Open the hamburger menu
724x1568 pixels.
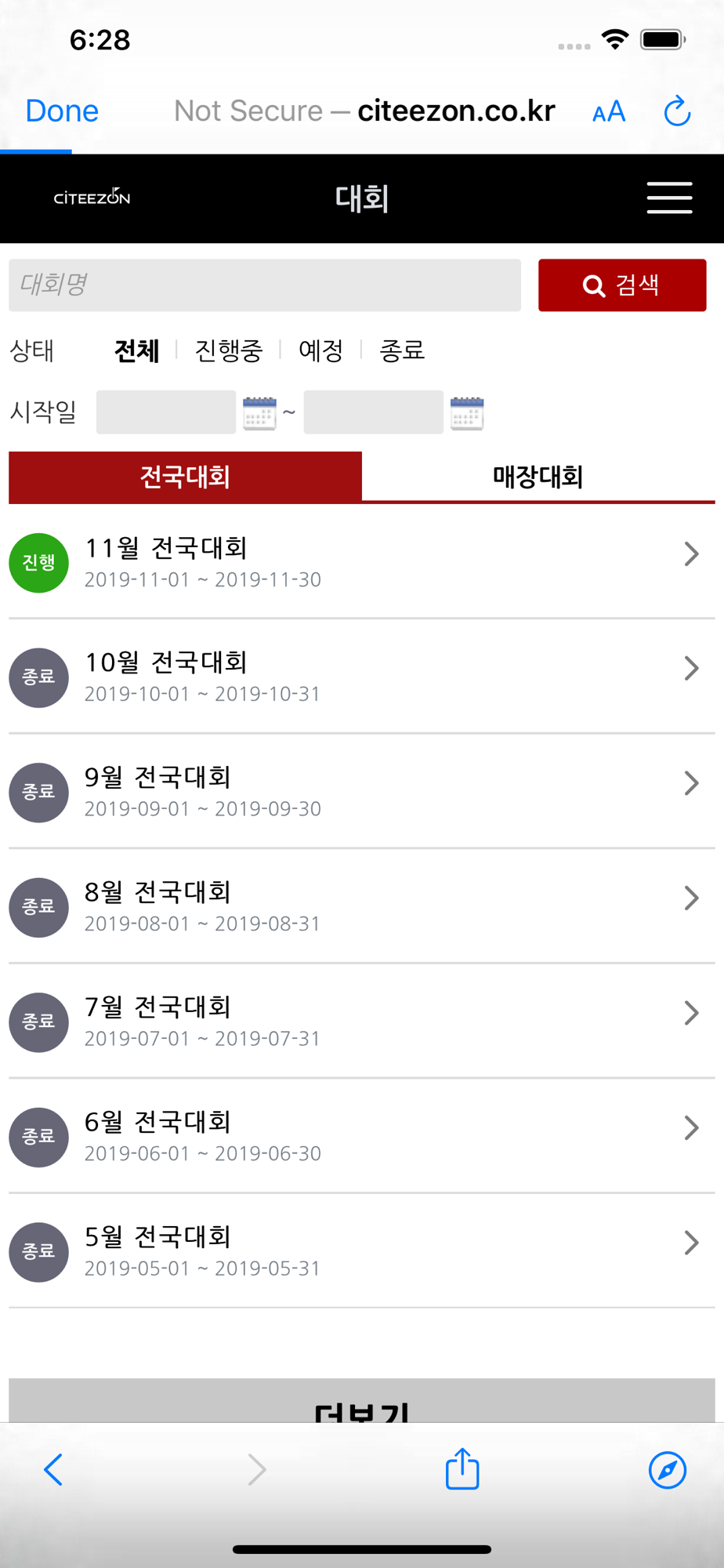tap(669, 198)
